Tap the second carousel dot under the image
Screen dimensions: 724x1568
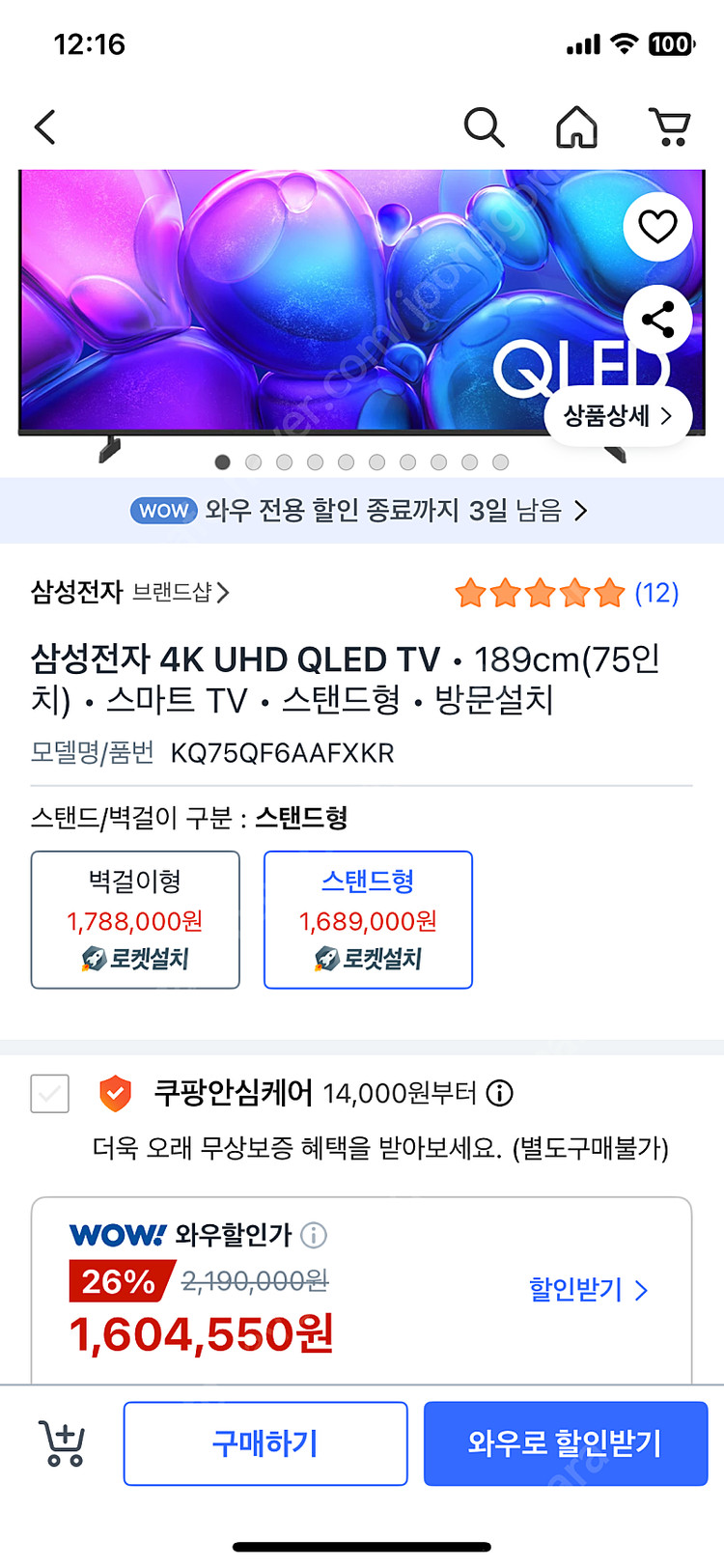click(x=253, y=462)
